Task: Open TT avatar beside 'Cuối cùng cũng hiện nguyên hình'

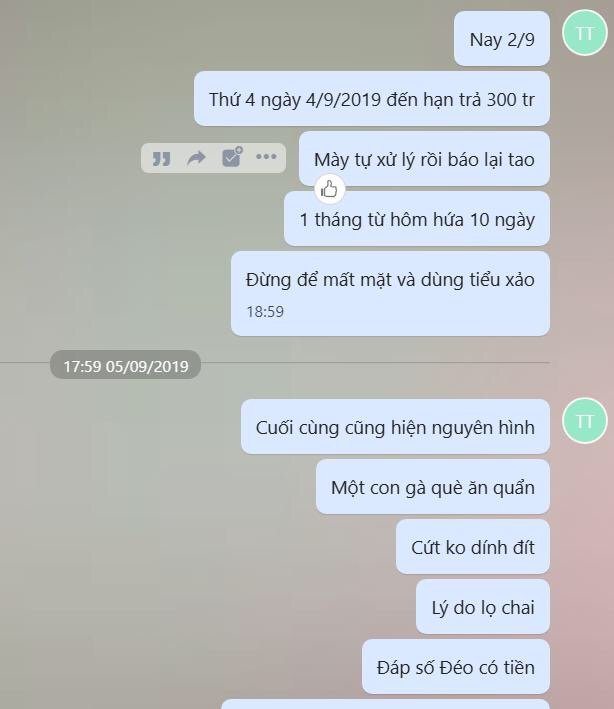Action: (x=585, y=421)
